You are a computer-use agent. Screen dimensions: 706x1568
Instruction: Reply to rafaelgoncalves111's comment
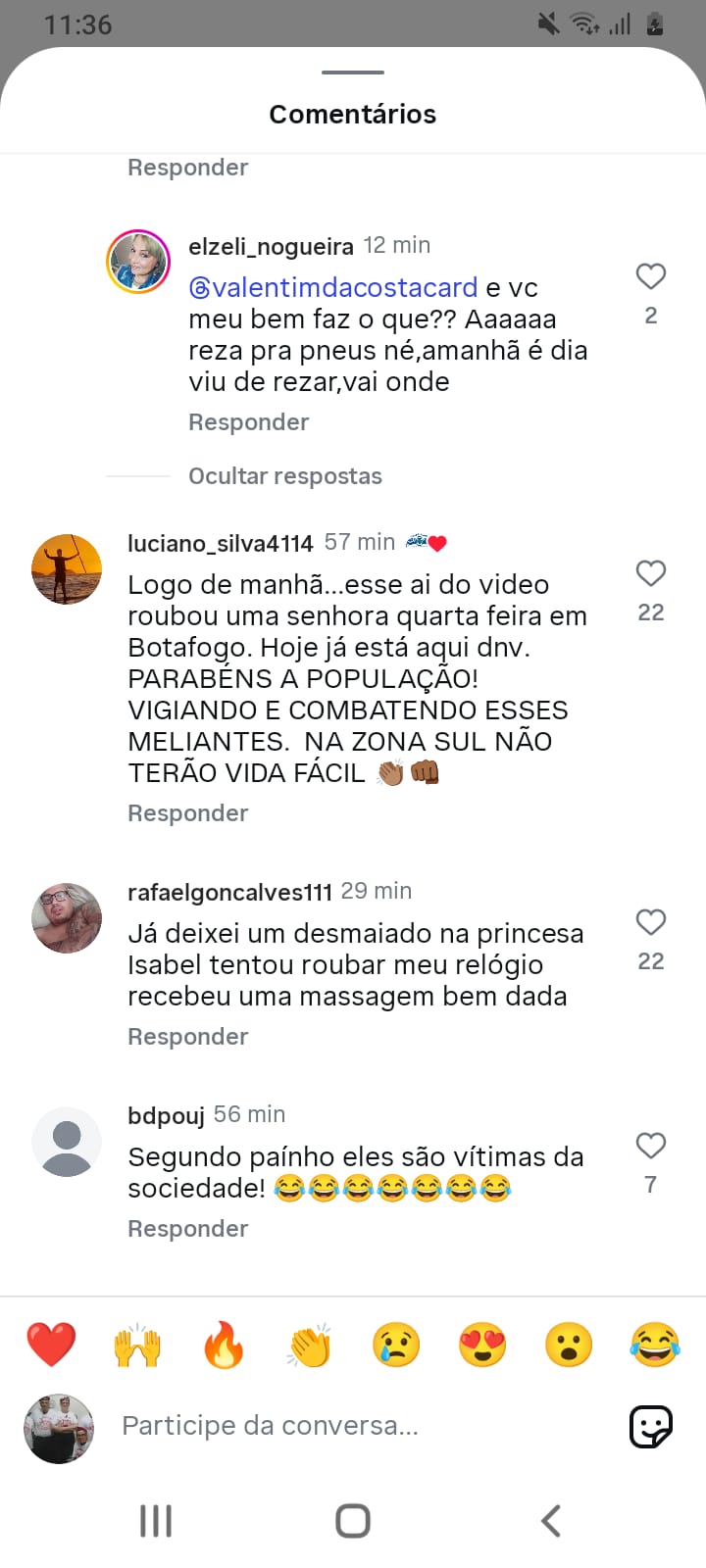click(x=187, y=1037)
